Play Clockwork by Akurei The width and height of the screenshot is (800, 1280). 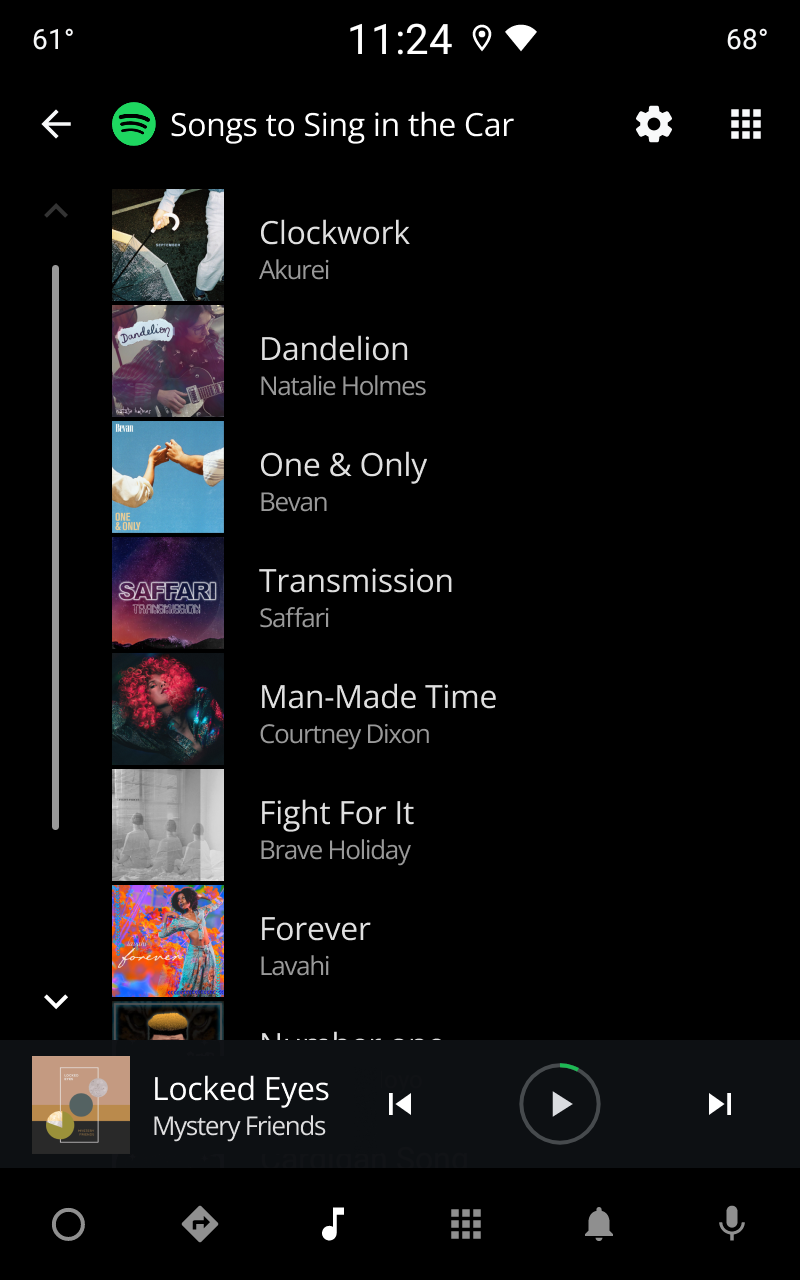coord(440,245)
